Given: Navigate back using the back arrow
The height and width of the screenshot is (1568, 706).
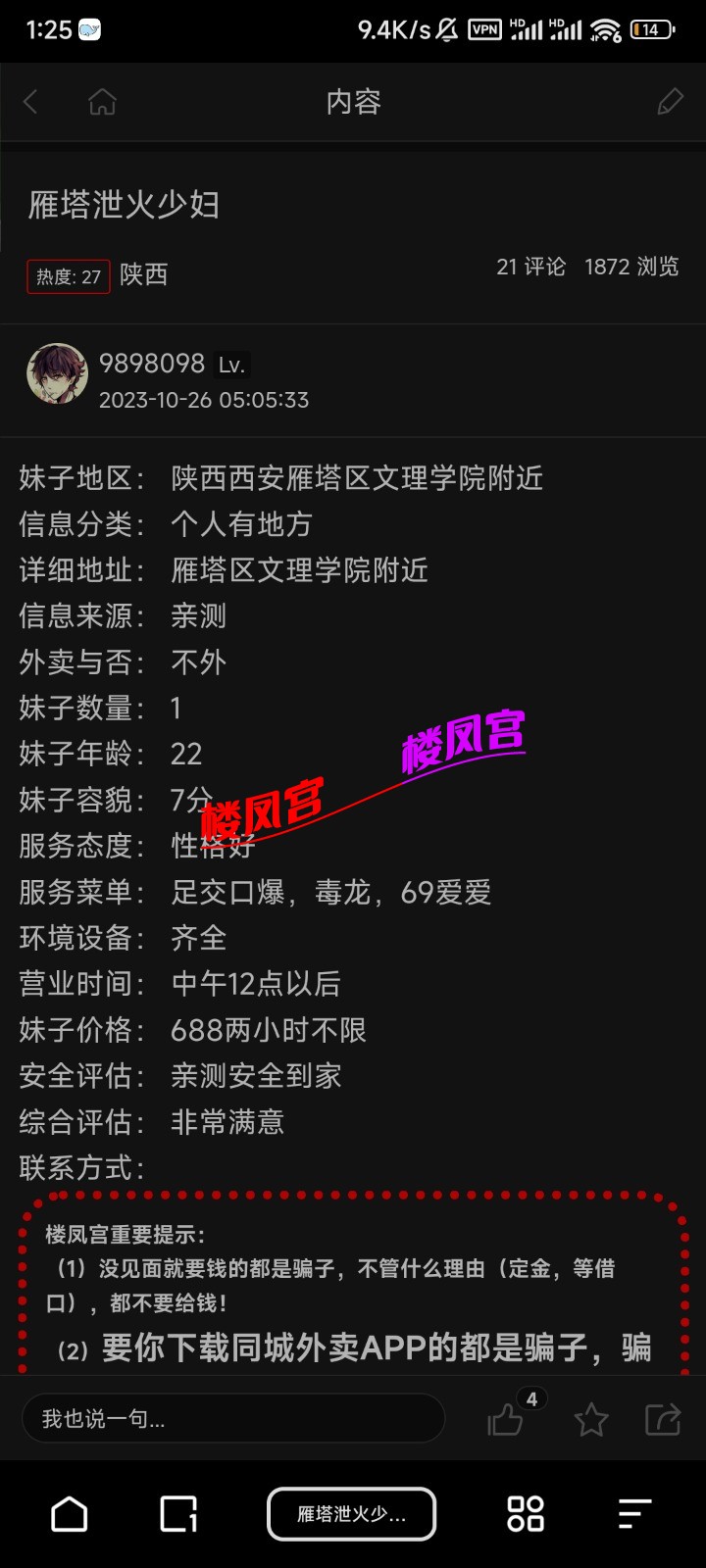Looking at the screenshot, I should (28, 102).
